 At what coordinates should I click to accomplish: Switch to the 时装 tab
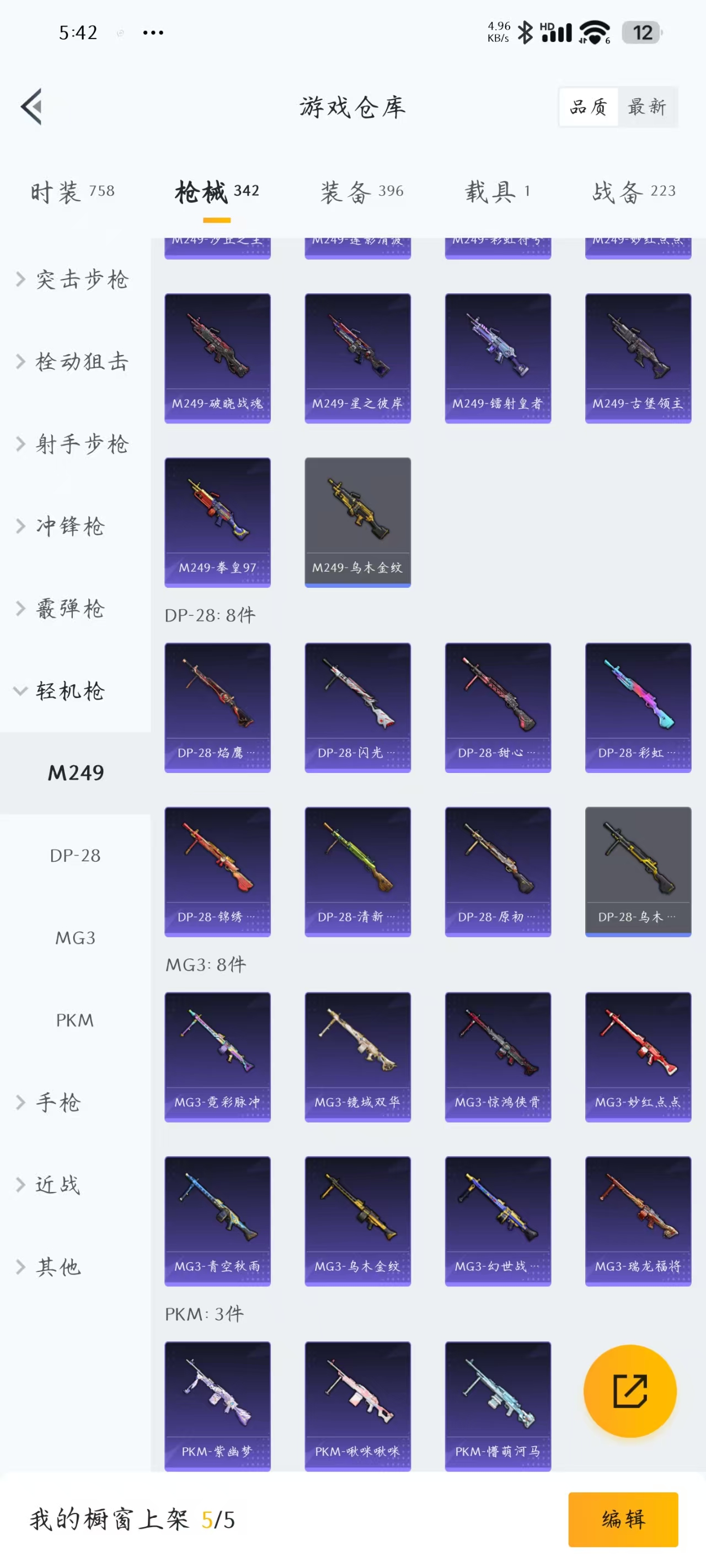click(x=72, y=192)
